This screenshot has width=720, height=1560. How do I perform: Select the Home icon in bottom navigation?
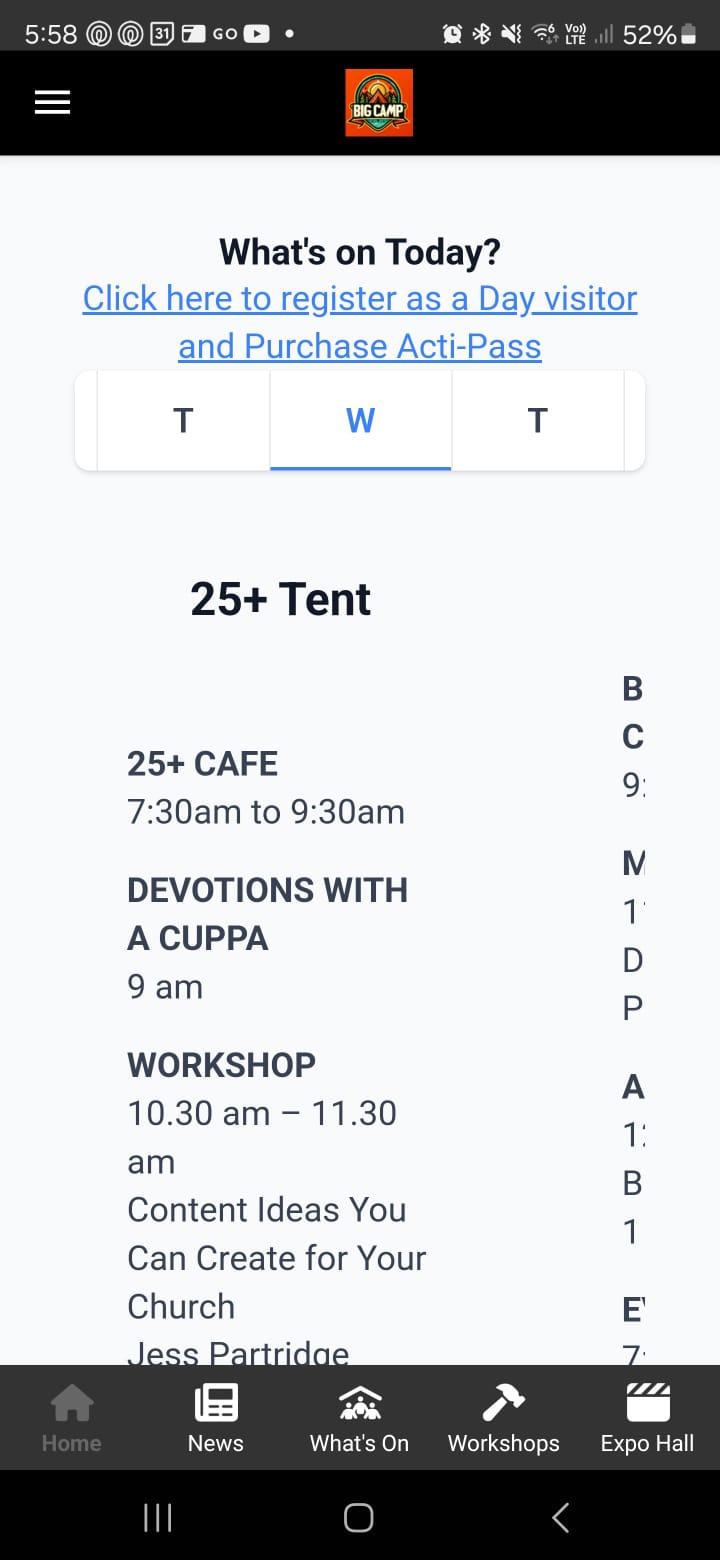(71, 1404)
